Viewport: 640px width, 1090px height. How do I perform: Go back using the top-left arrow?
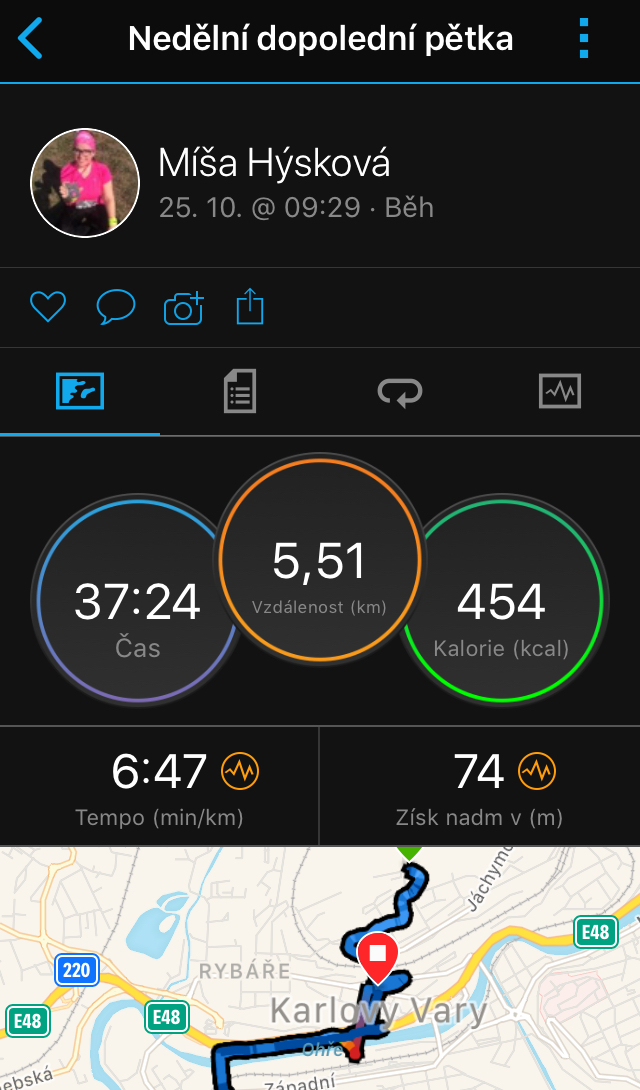31,38
